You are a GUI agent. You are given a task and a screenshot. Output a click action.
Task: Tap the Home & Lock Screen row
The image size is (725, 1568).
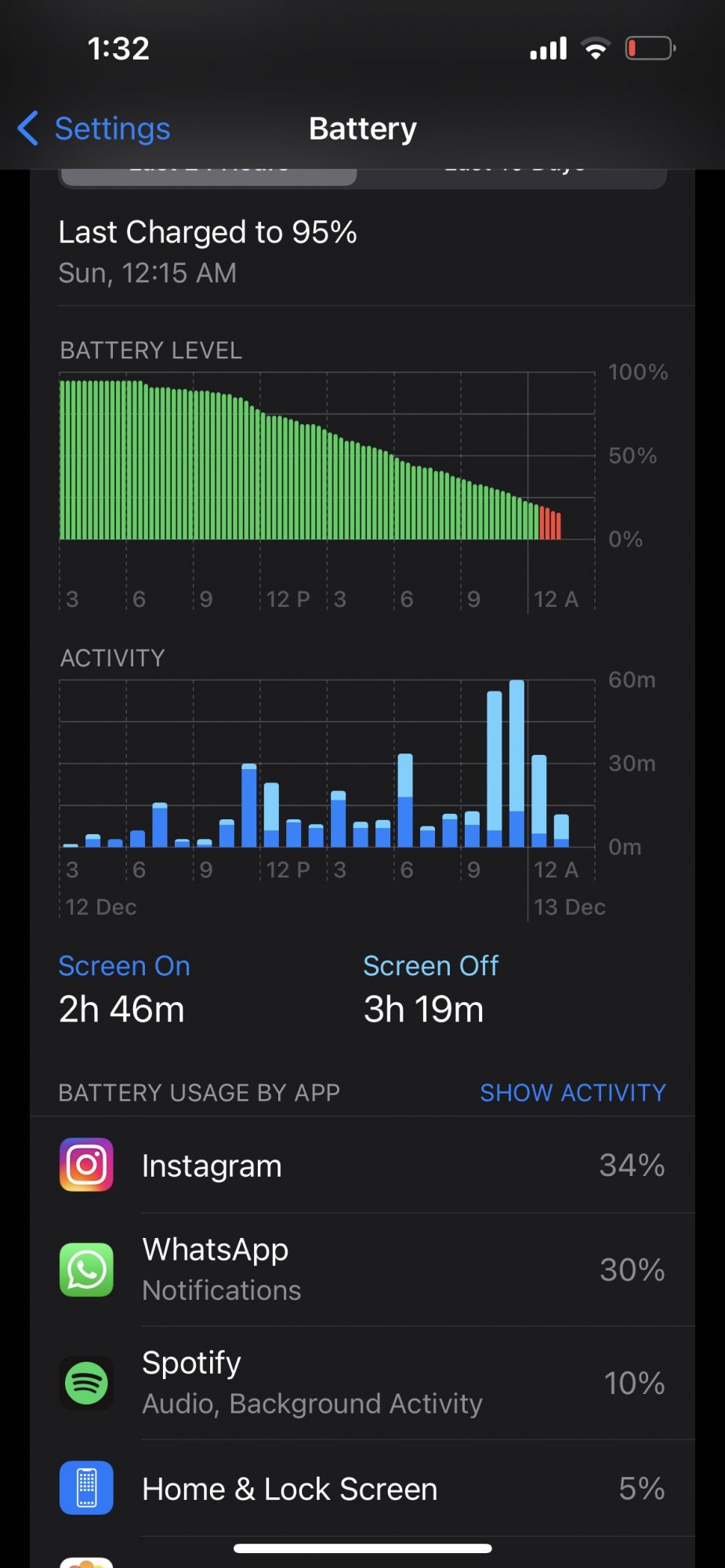[x=362, y=1488]
